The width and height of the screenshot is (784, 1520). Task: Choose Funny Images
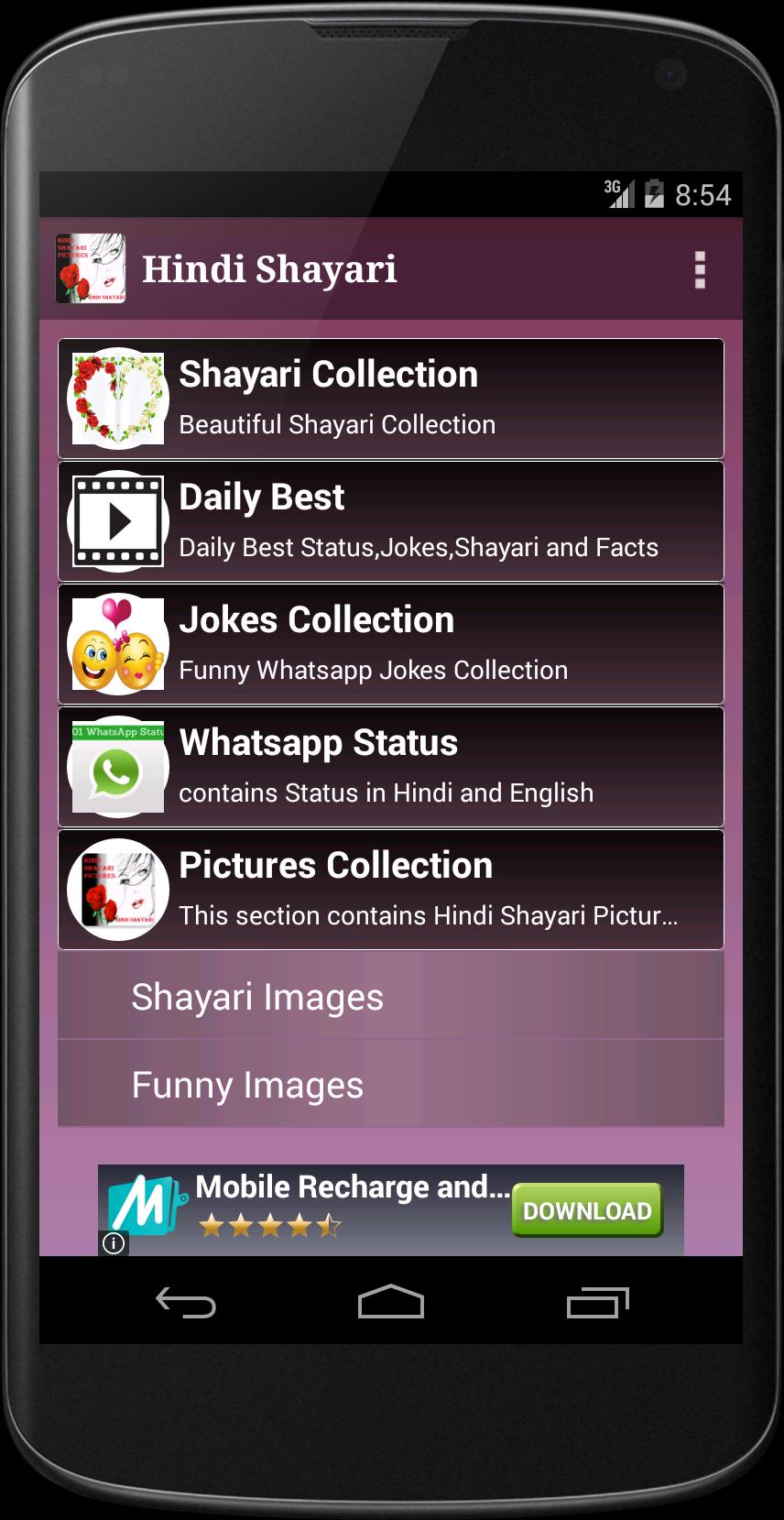[x=391, y=1085]
